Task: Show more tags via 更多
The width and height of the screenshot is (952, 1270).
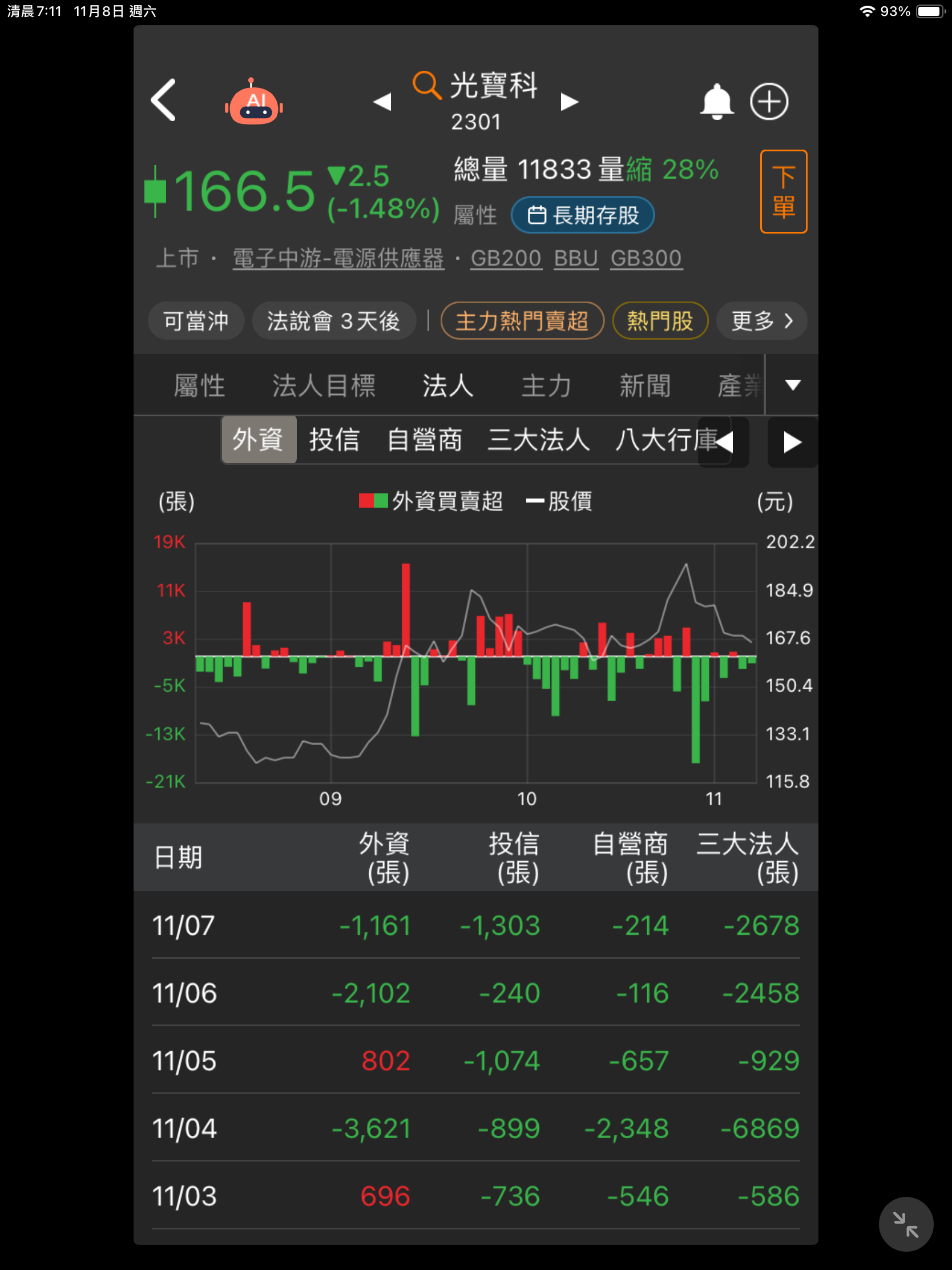Action: tap(761, 321)
